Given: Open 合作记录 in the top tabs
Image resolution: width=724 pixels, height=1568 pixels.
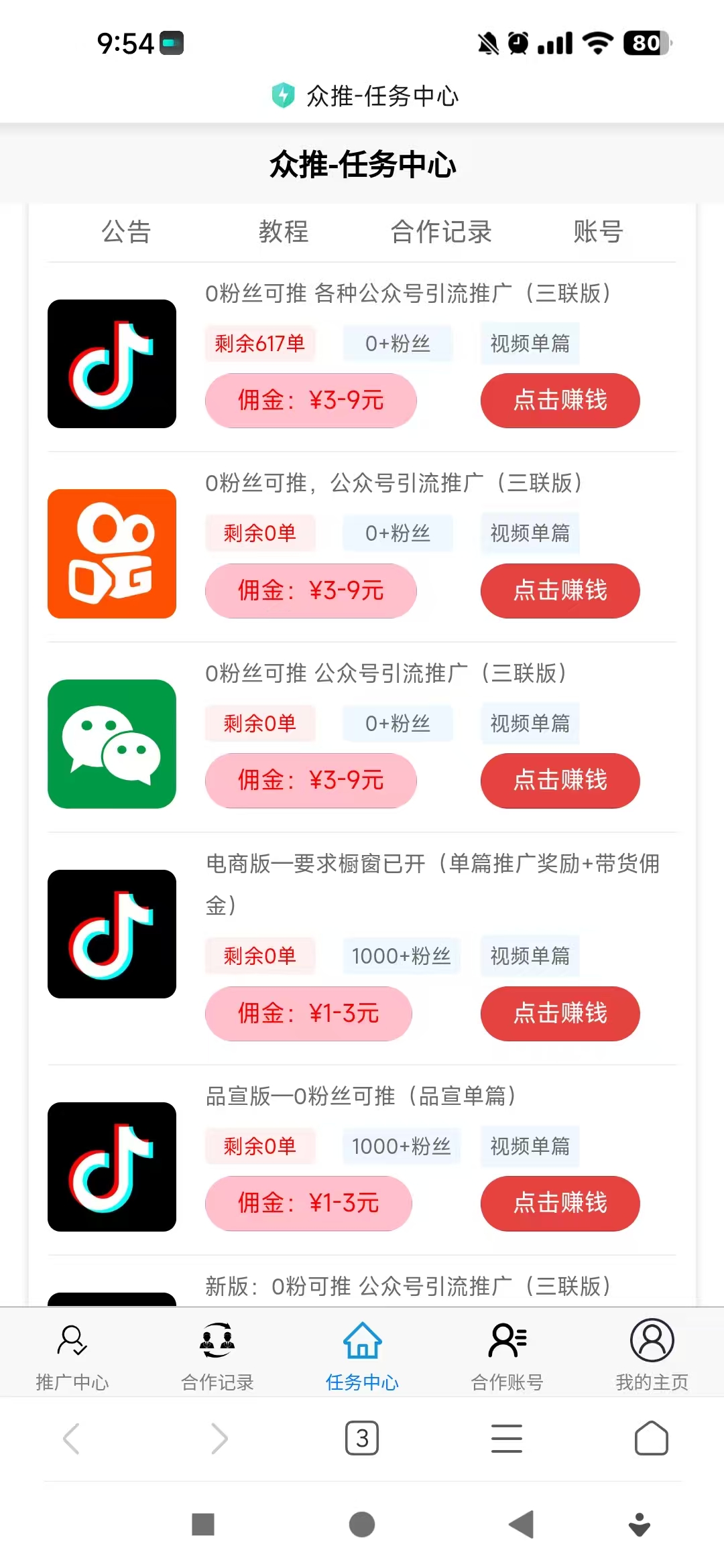Looking at the screenshot, I should tap(441, 232).
